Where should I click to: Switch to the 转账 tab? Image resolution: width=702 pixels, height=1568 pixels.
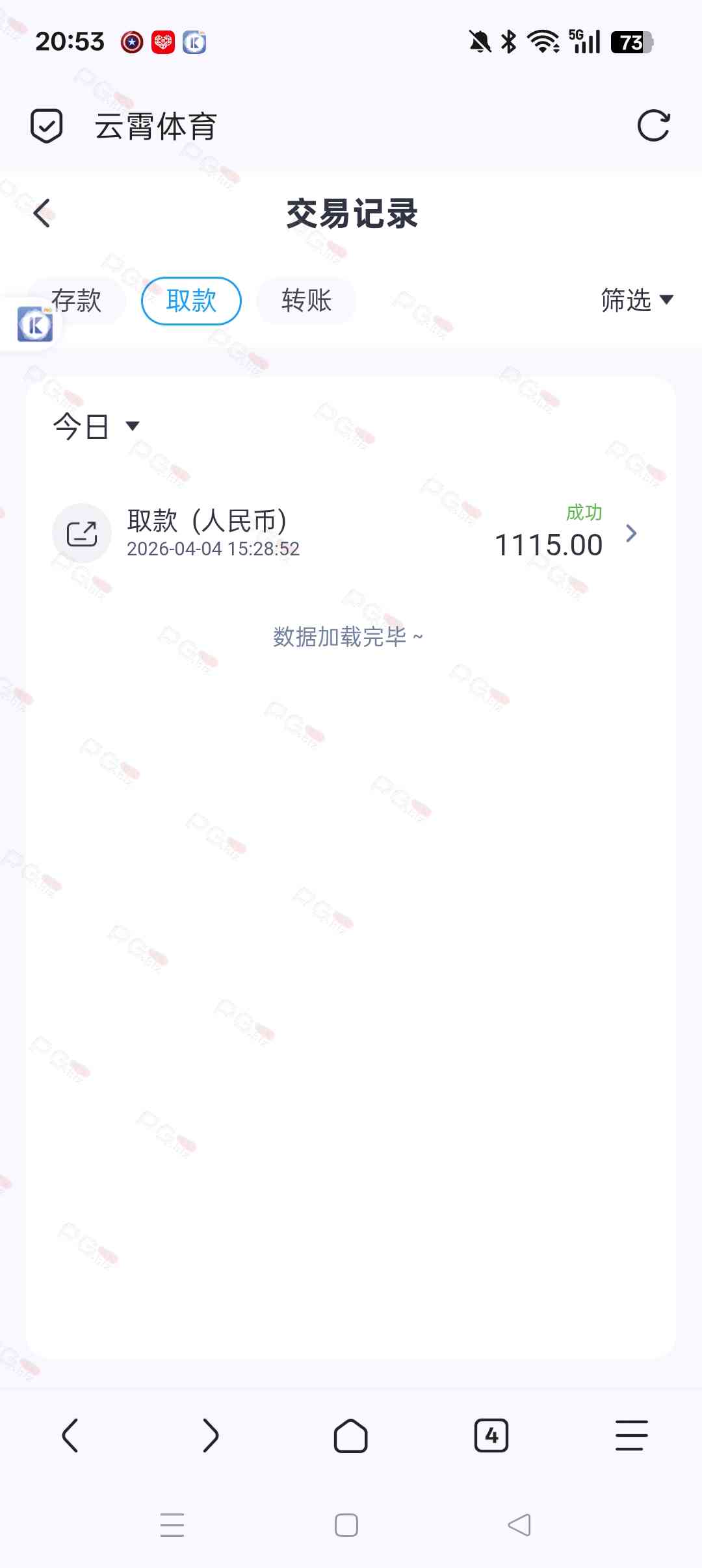306,301
